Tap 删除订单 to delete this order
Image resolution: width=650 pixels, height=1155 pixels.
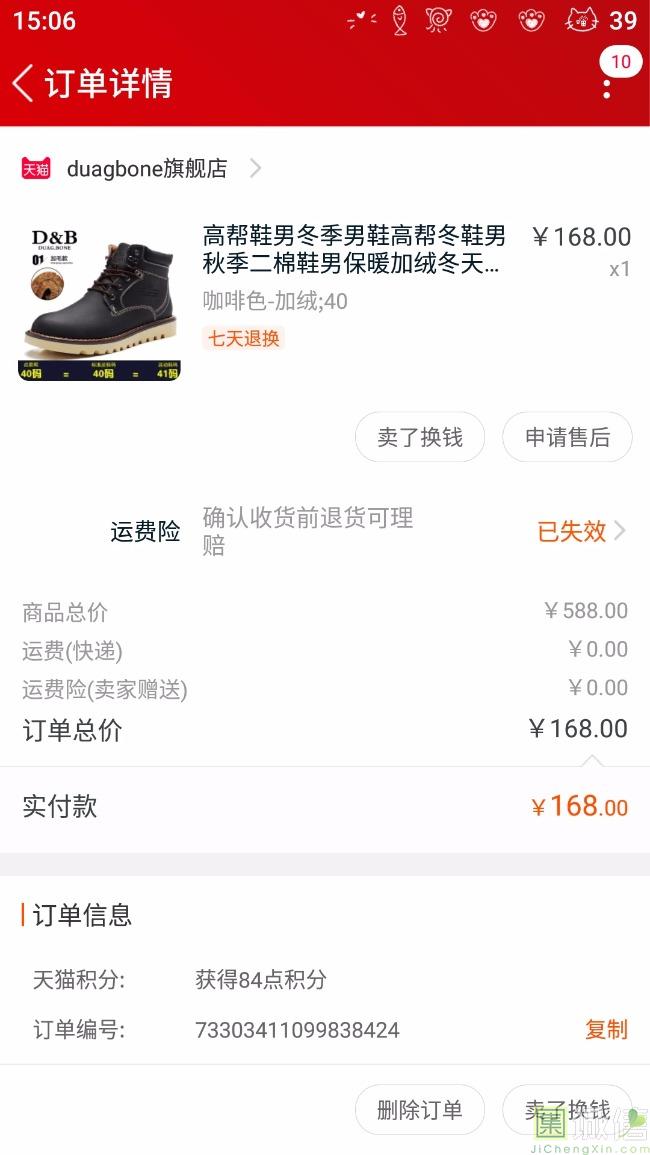point(420,1109)
